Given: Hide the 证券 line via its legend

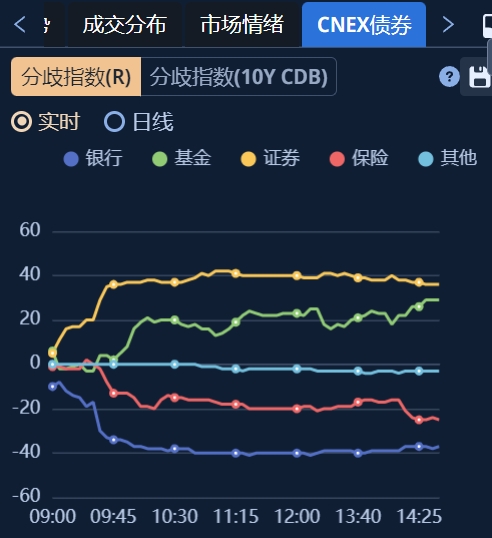Looking at the screenshot, I should pos(270,159).
